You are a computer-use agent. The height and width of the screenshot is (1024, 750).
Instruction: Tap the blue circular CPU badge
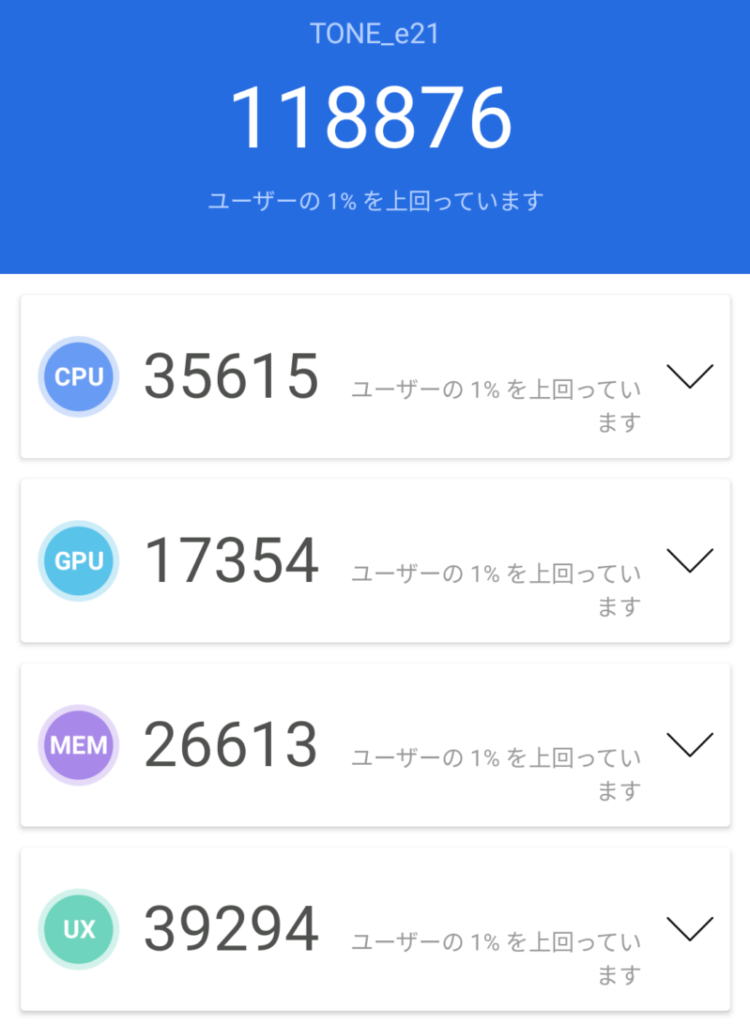point(78,376)
